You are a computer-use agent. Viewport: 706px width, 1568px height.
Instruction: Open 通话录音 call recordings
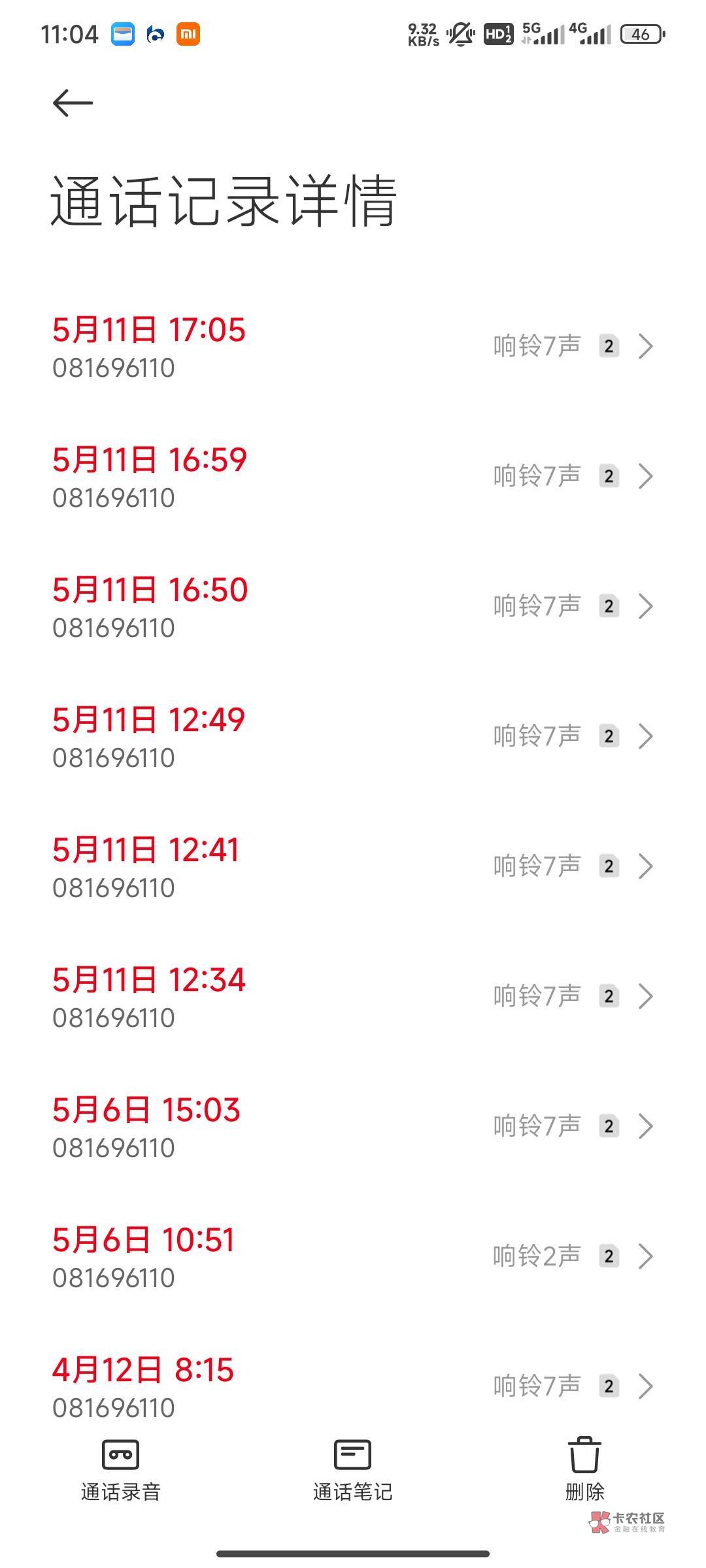[121, 1469]
